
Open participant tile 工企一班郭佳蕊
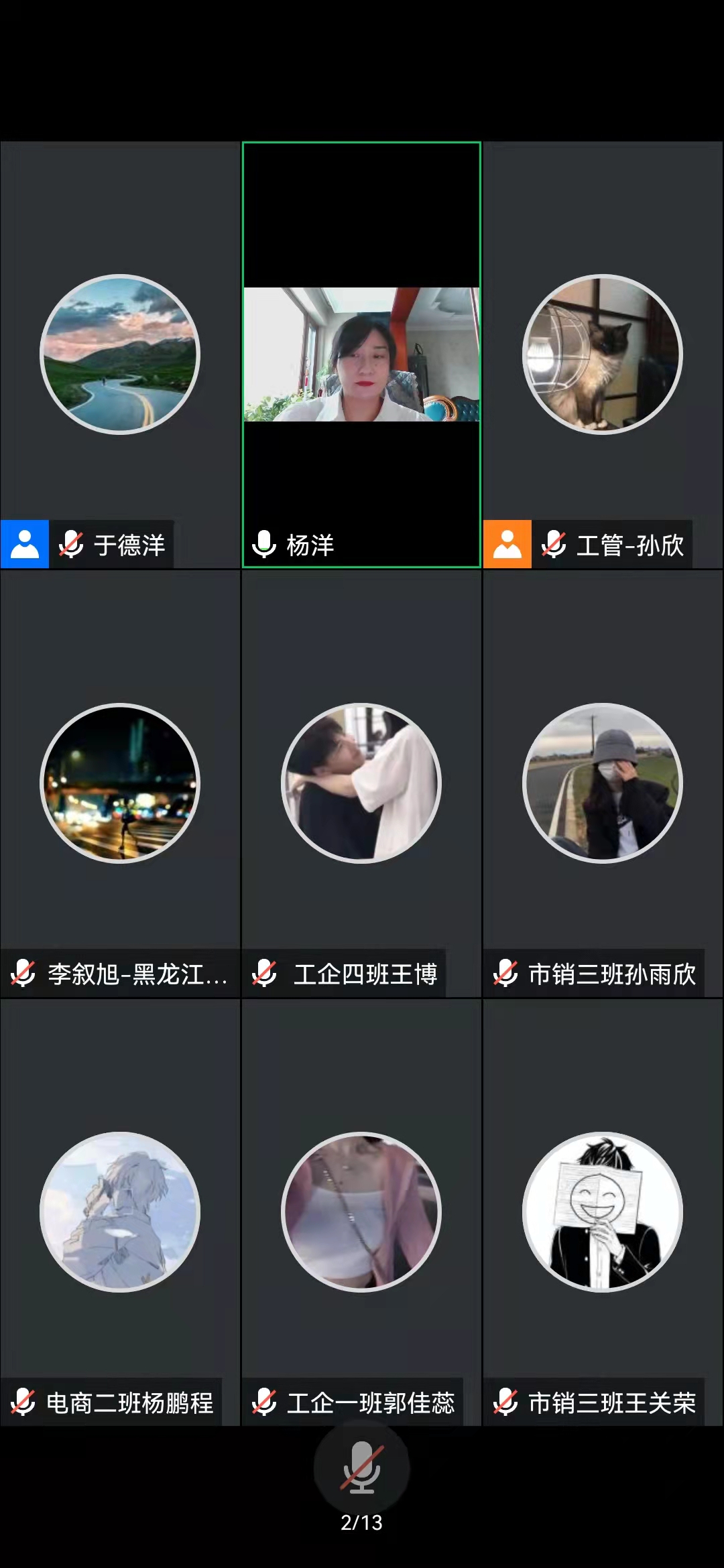coord(361,1212)
